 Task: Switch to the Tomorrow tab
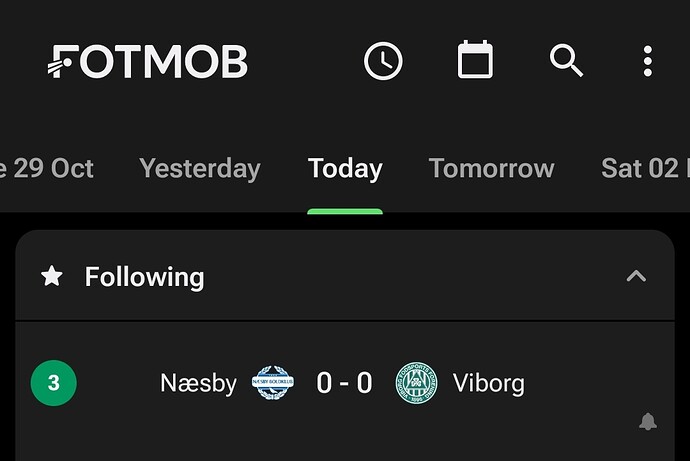[491, 168]
